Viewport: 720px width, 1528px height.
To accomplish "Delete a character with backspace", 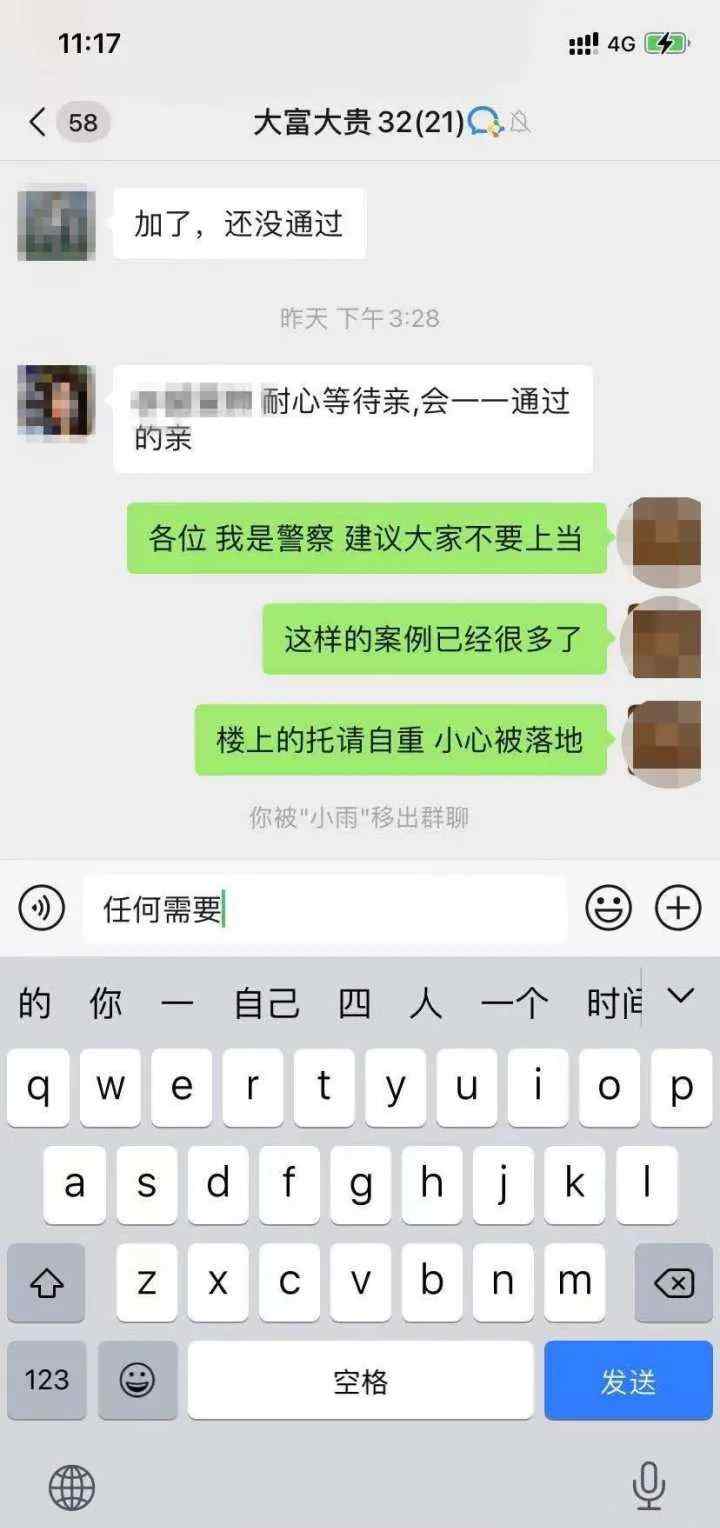I will (673, 1283).
